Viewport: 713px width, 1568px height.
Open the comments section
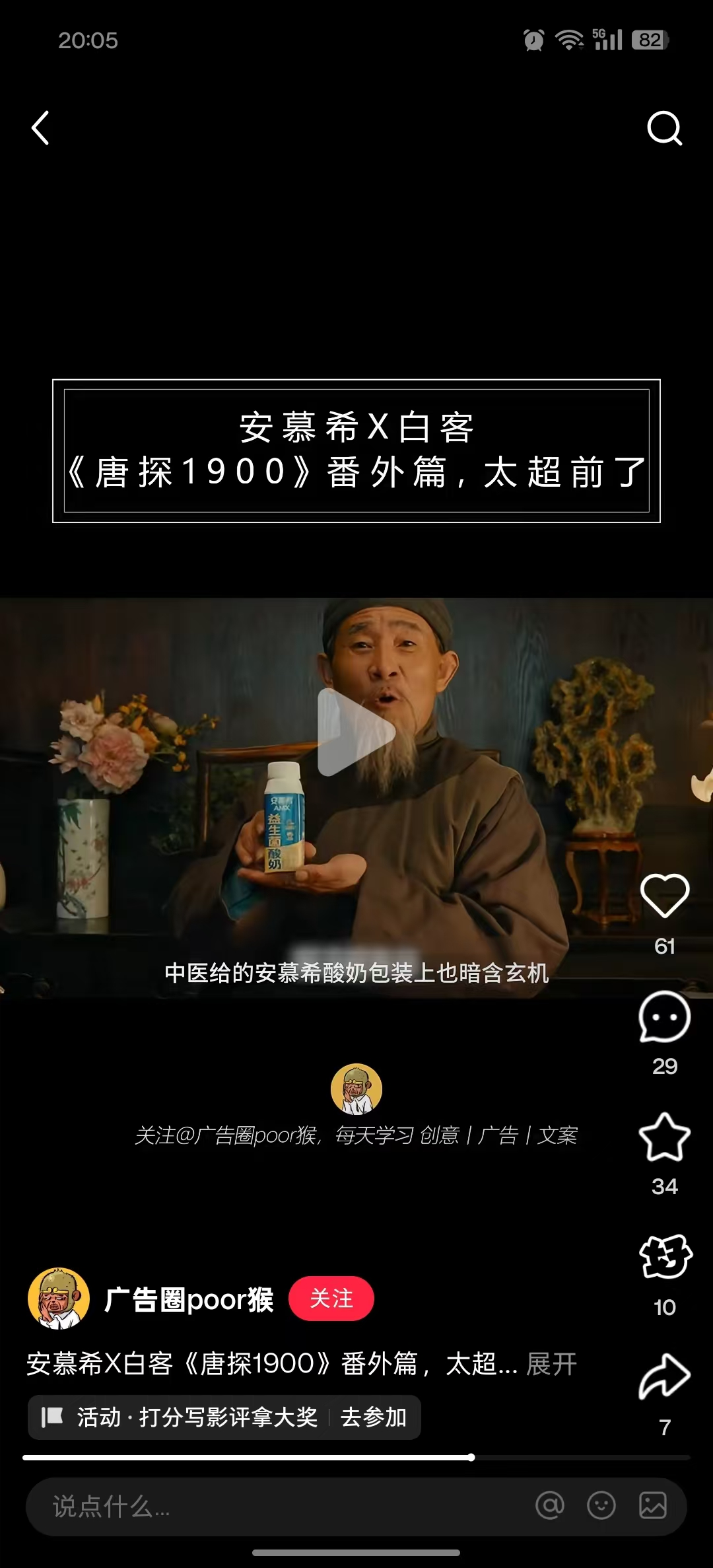pos(664,1017)
